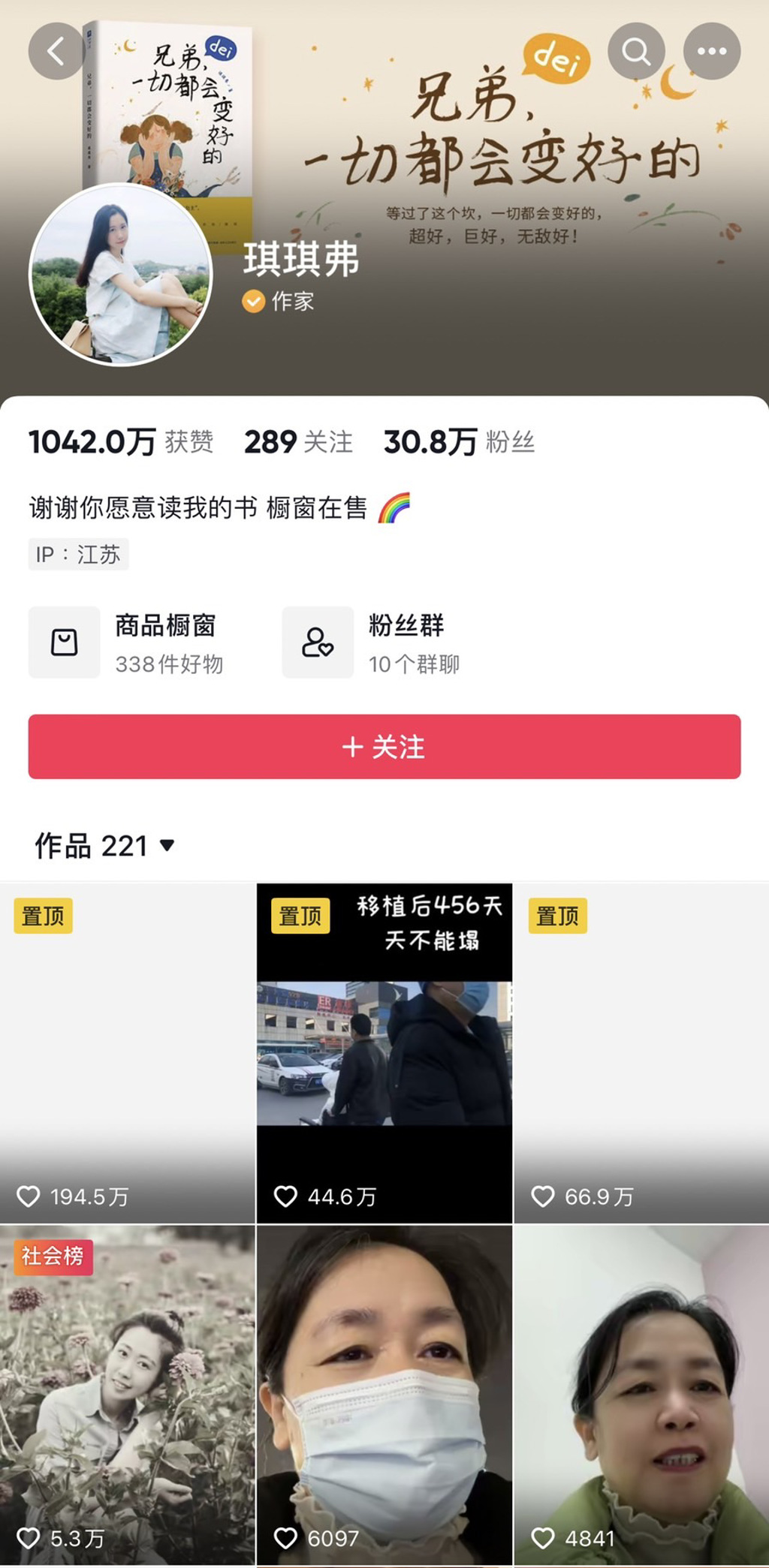Open the 社会榜 video with 5.3万 likes

pyautogui.click(x=128, y=1395)
